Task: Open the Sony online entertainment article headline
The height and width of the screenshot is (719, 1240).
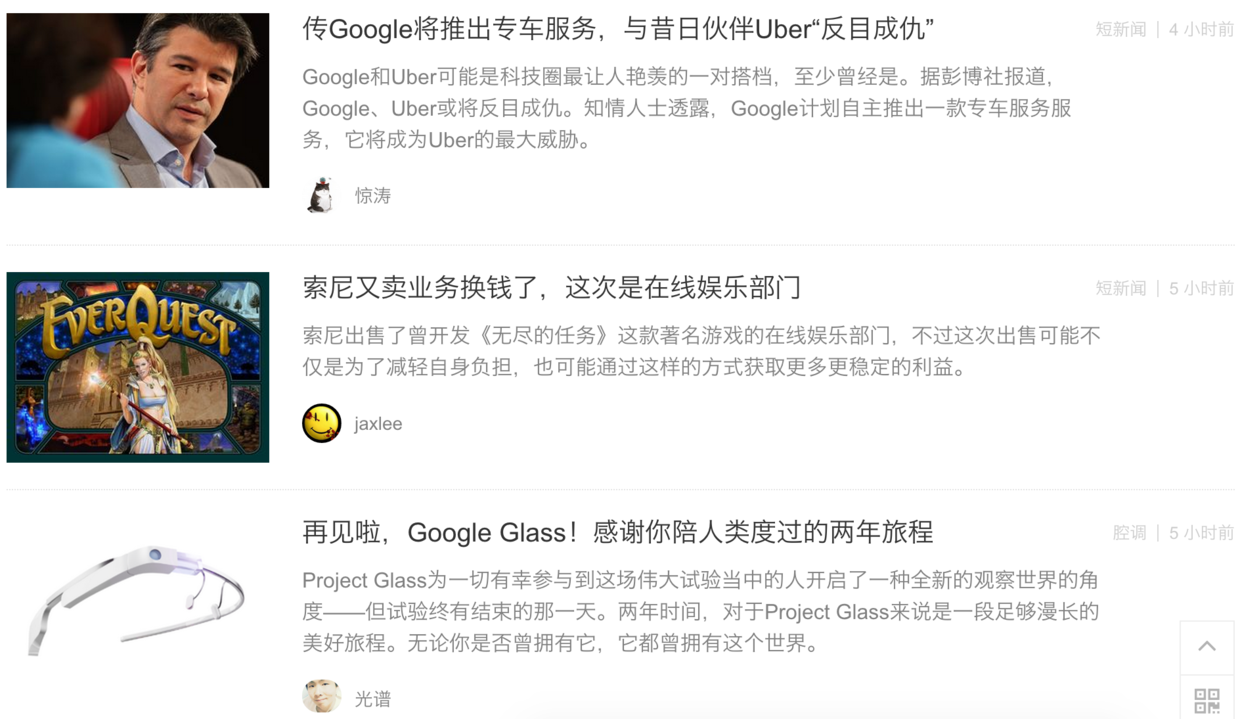Action: [x=551, y=288]
